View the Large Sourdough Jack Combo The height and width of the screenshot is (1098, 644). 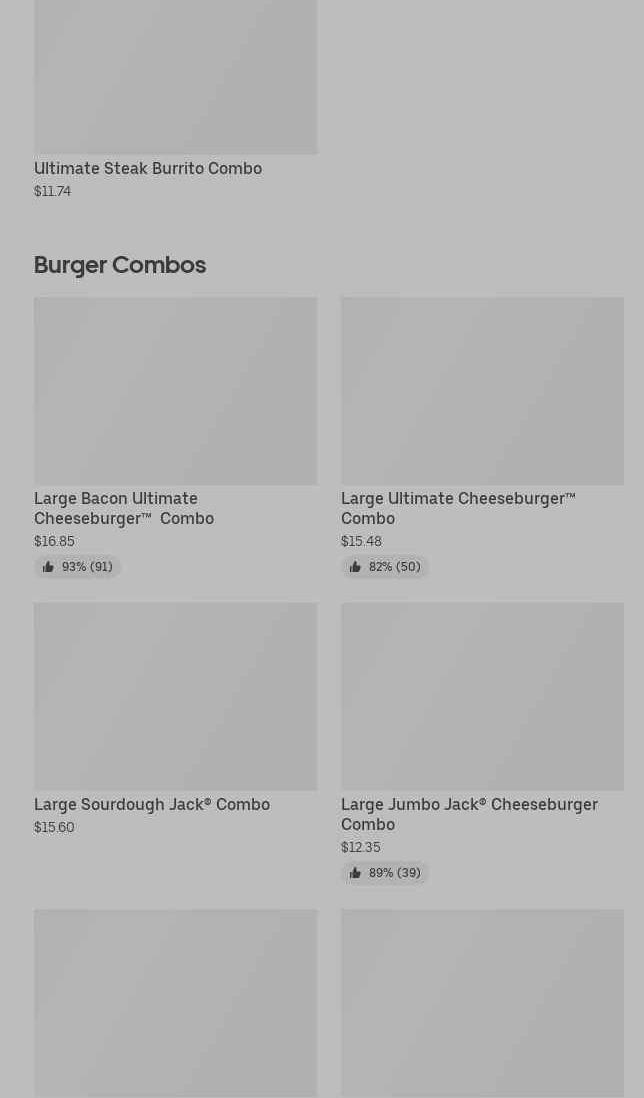(175, 719)
